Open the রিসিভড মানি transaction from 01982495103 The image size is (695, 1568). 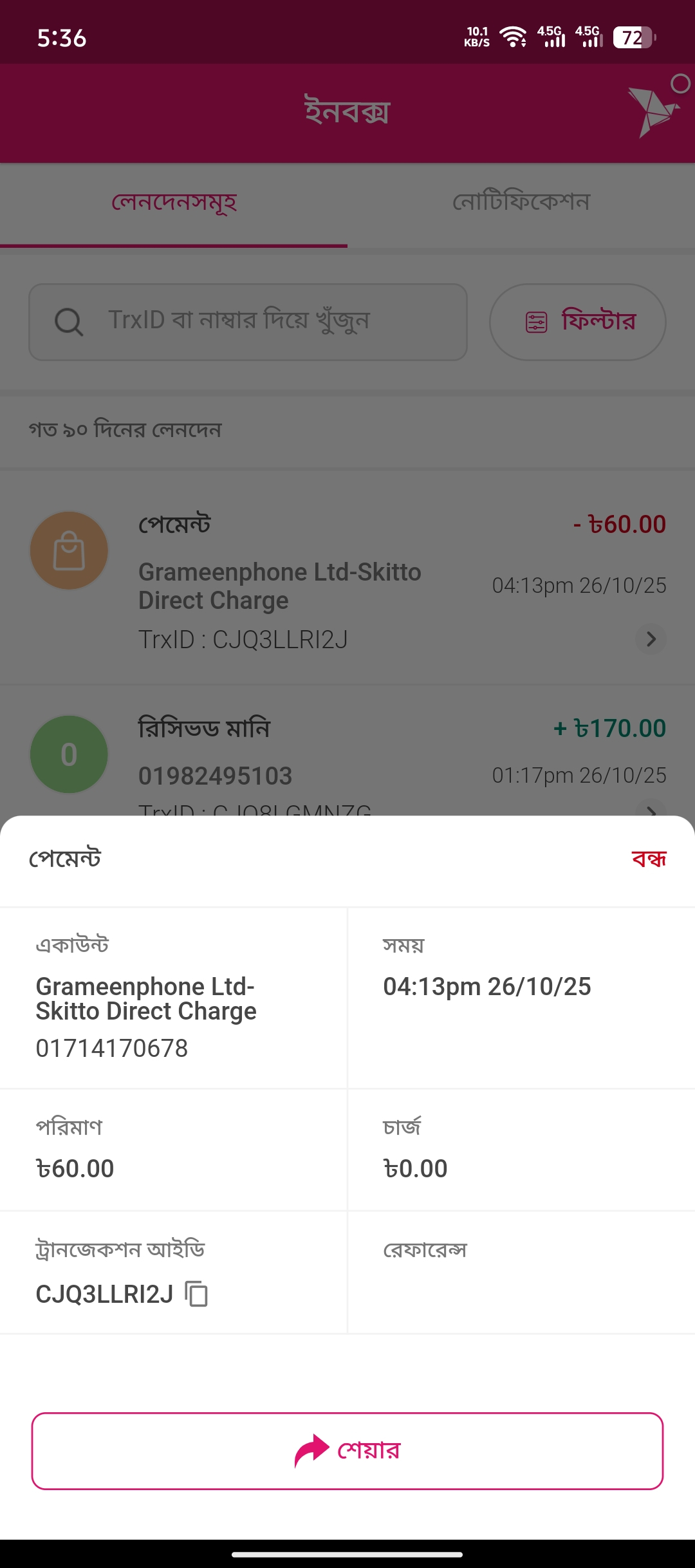click(x=347, y=753)
